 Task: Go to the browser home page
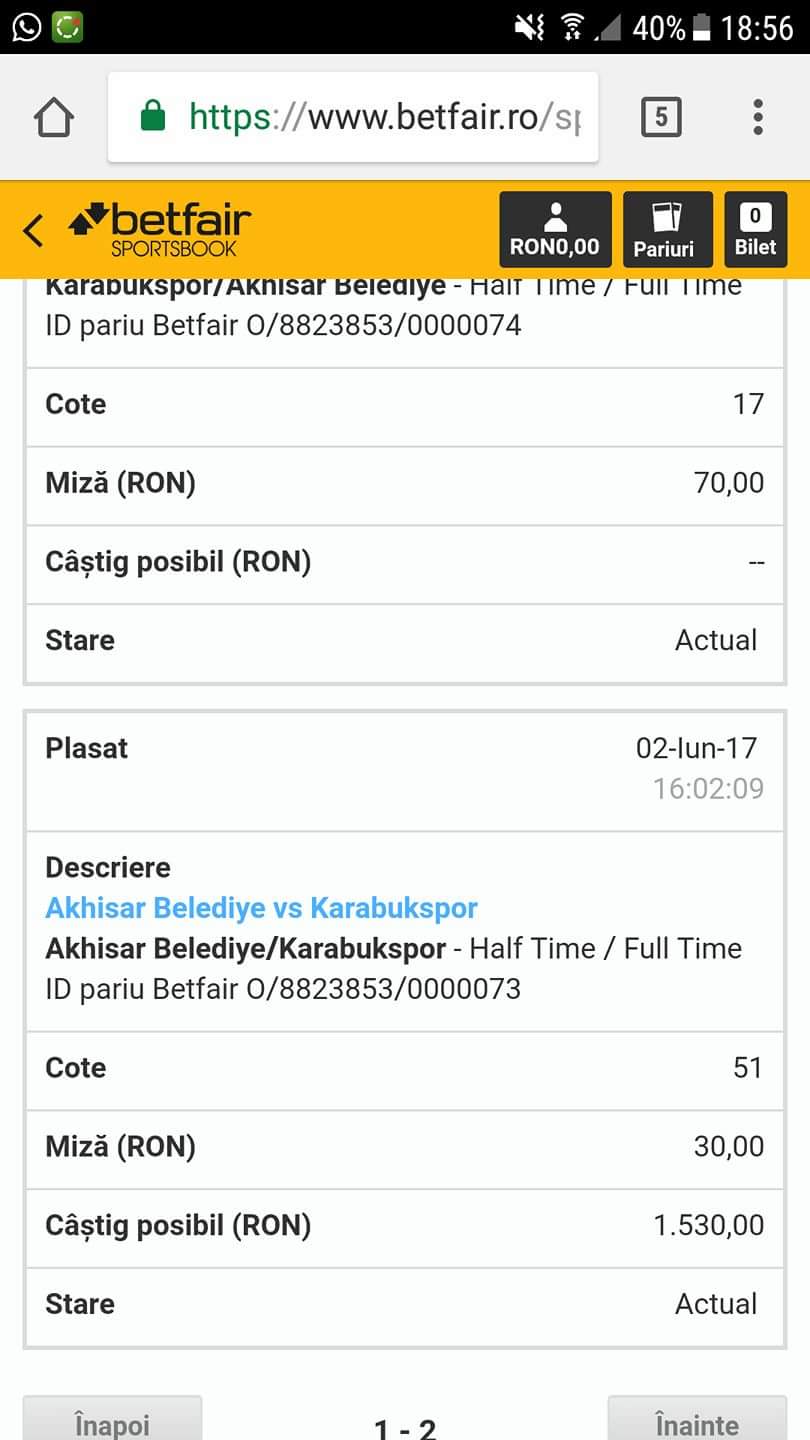[x=54, y=118]
